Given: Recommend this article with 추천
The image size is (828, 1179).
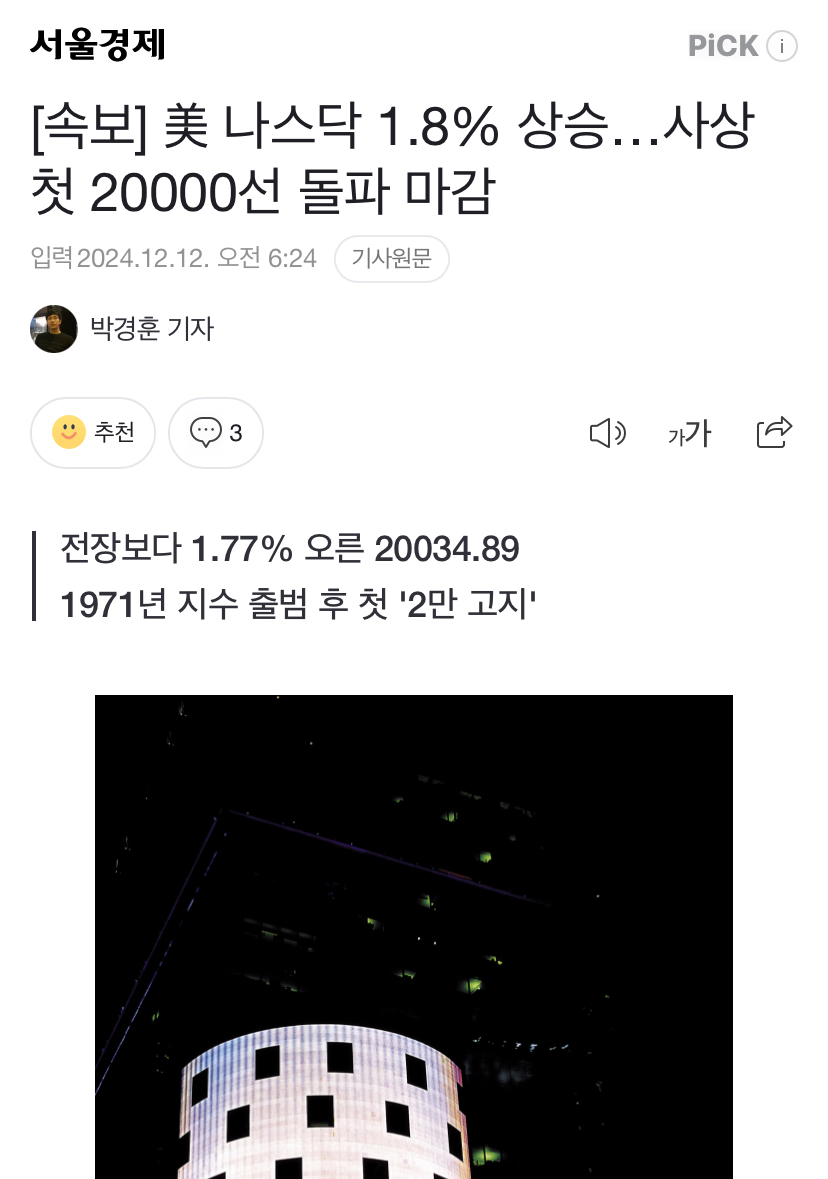Looking at the screenshot, I should point(93,433).
